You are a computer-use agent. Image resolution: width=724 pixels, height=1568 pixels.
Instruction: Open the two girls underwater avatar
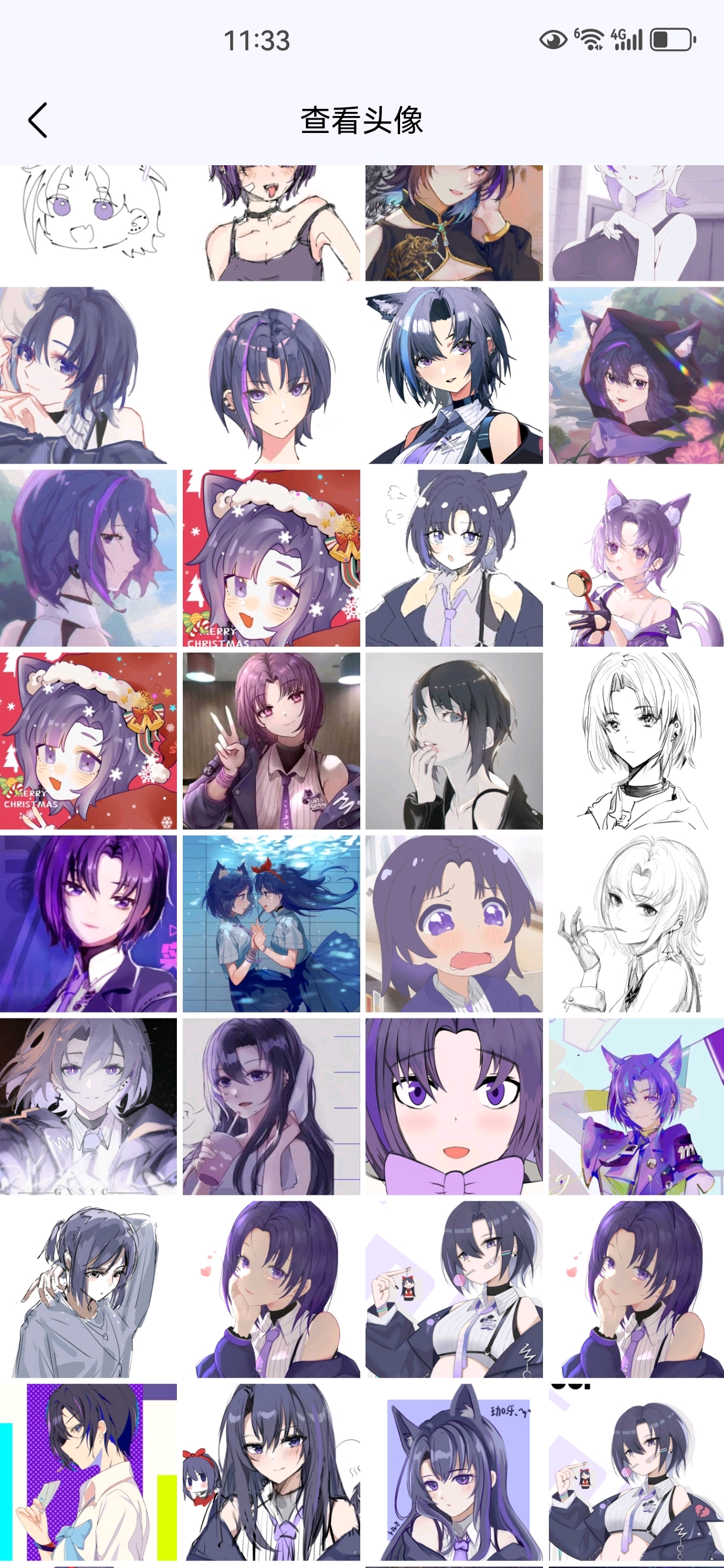coord(271,923)
